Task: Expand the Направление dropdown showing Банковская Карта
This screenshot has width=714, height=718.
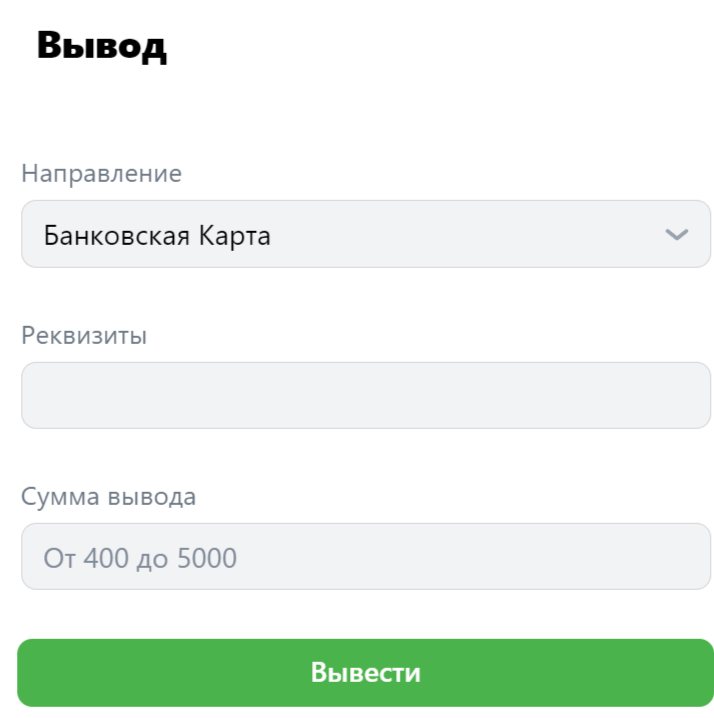Action: (x=365, y=235)
